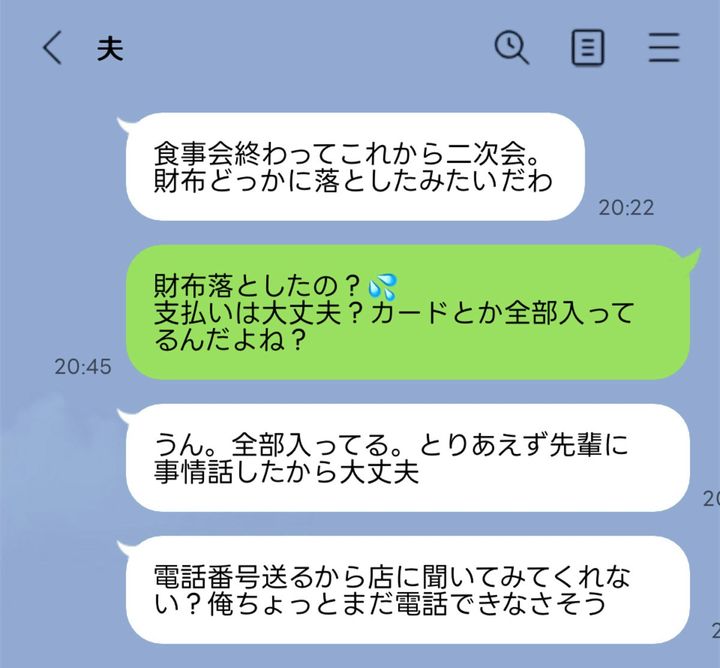The width and height of the screenshot is (720, 668).
Task: Search within this chat
Action: (x=512, y=47)
